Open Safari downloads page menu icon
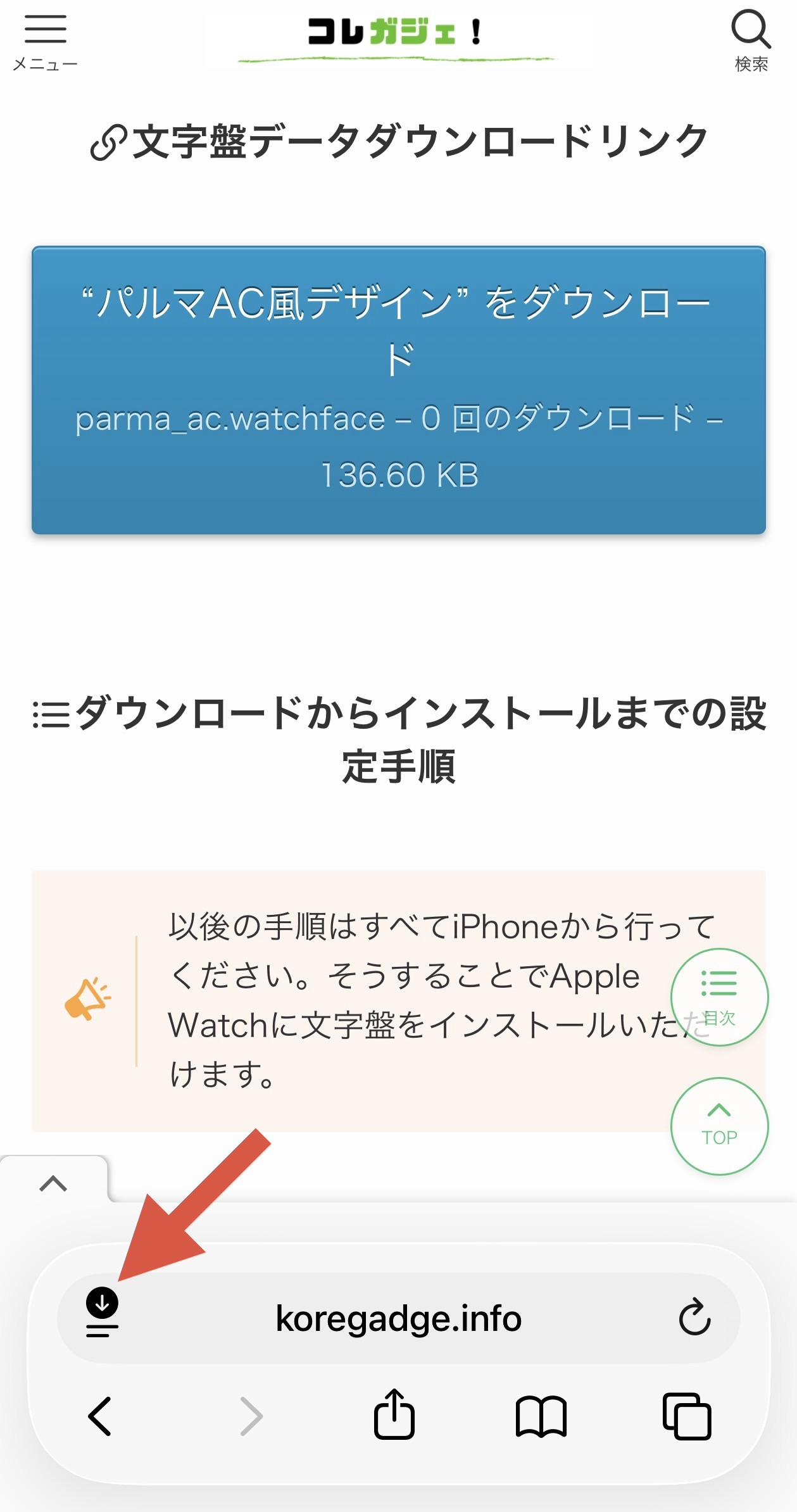Viewport: 797px width, 1512px height. tap(102, 1312)
